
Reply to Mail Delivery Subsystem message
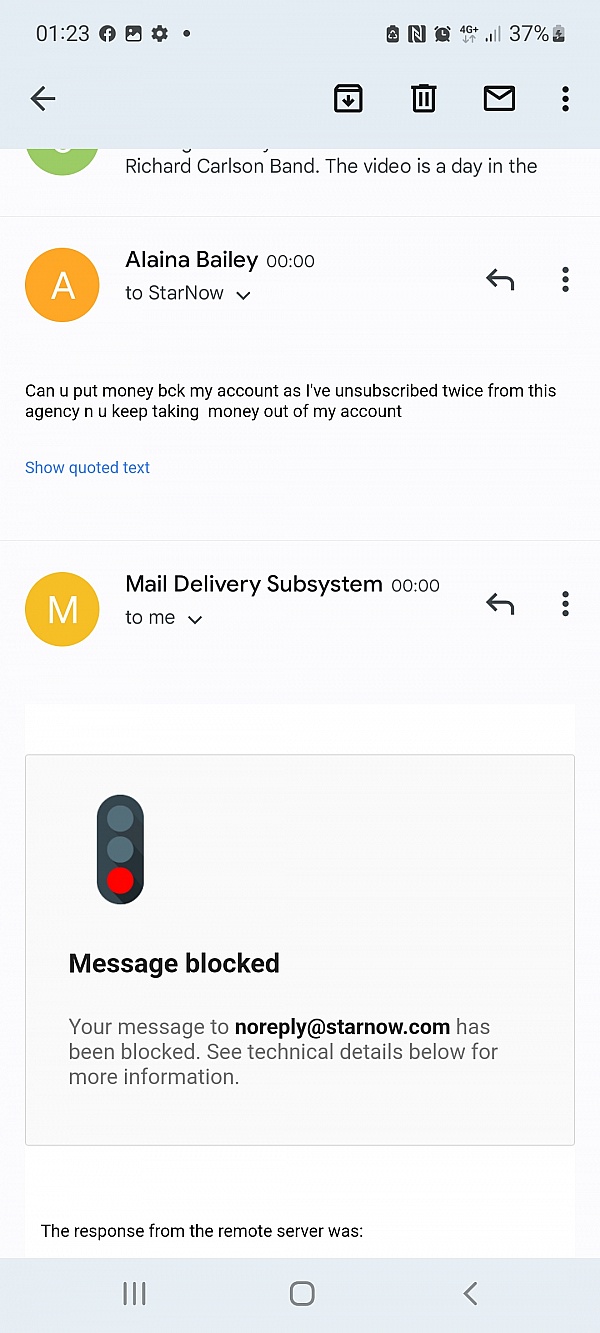pos(500,604)
